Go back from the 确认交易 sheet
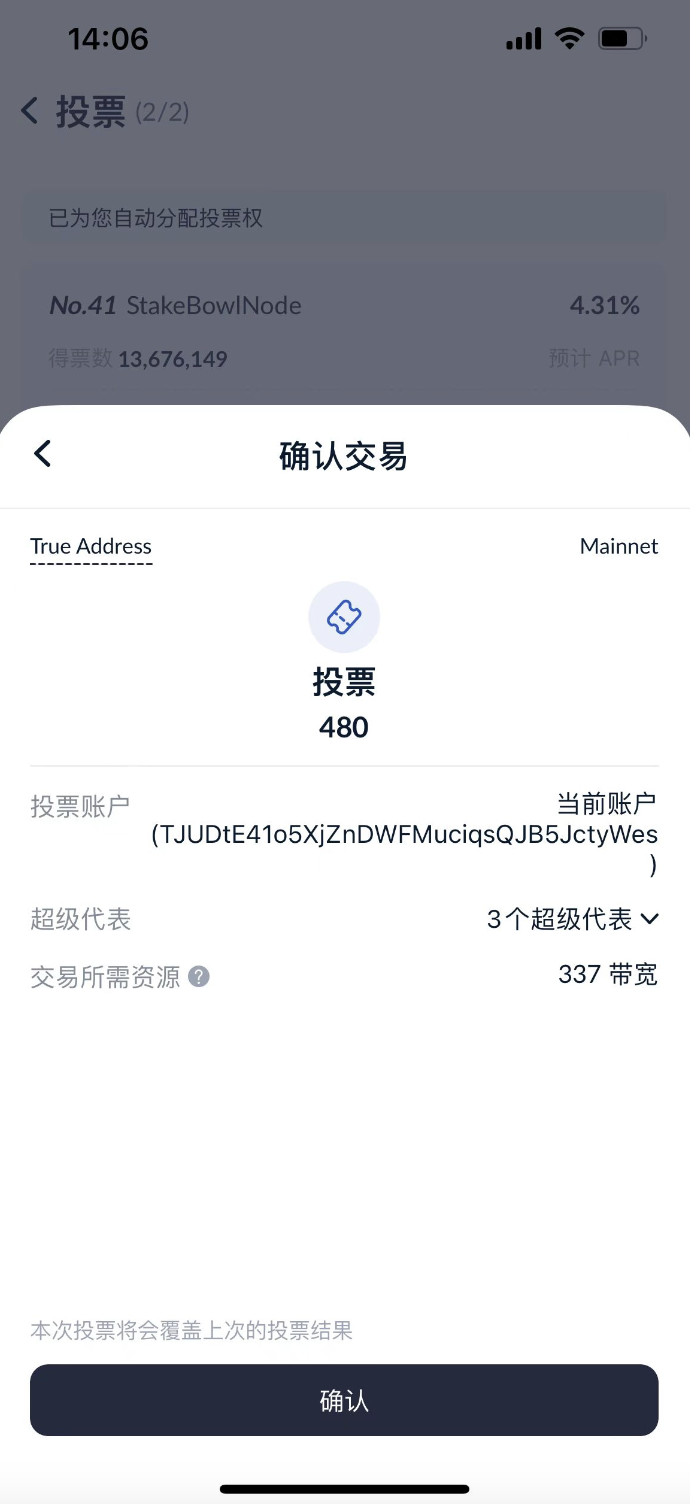 [42, 454]
